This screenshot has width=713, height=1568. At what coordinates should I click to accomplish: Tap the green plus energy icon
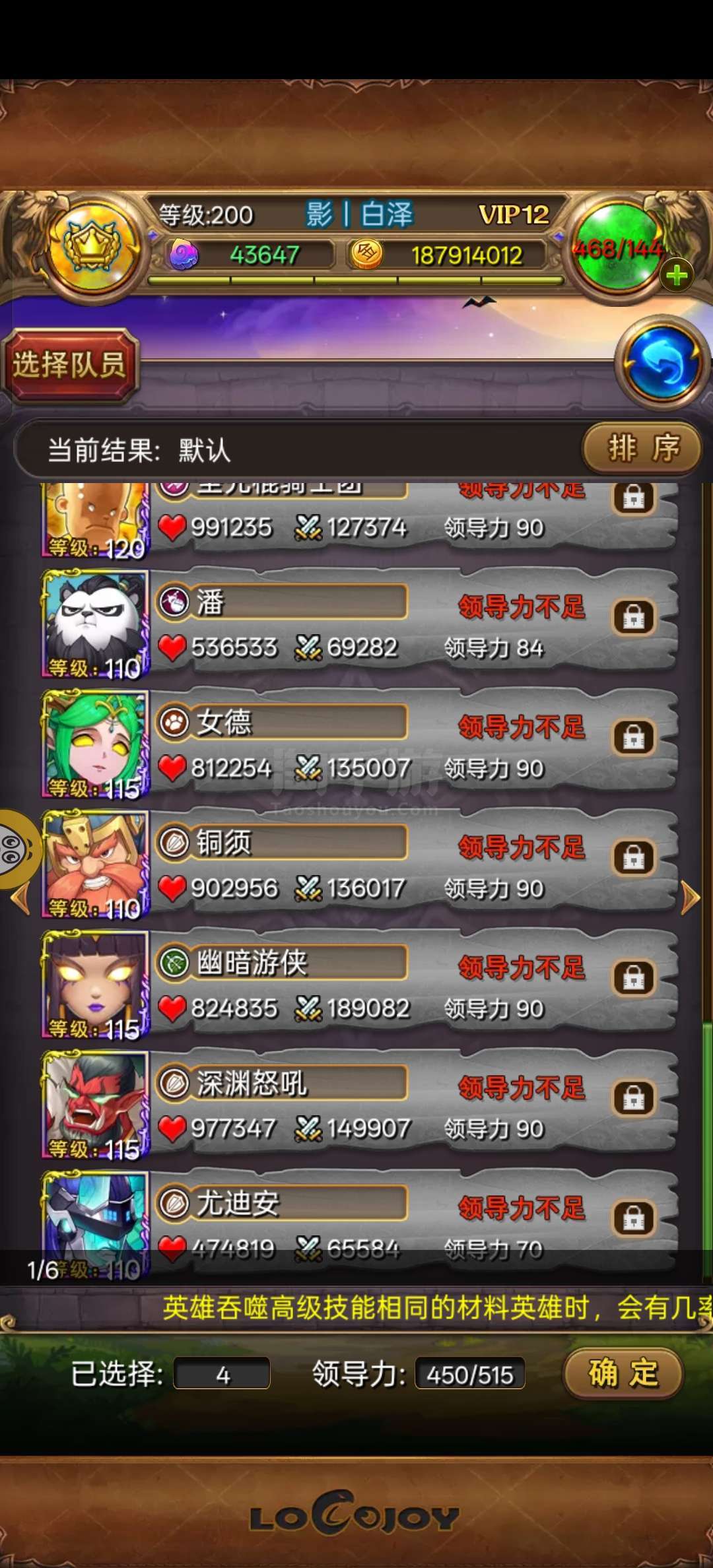tap(677, 276)
